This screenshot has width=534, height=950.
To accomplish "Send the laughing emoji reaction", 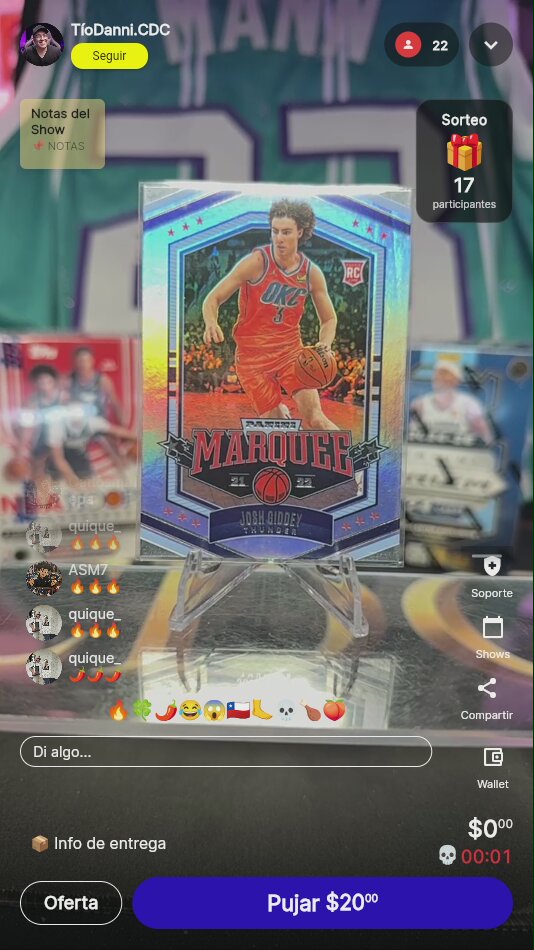I will pos(190,710).
